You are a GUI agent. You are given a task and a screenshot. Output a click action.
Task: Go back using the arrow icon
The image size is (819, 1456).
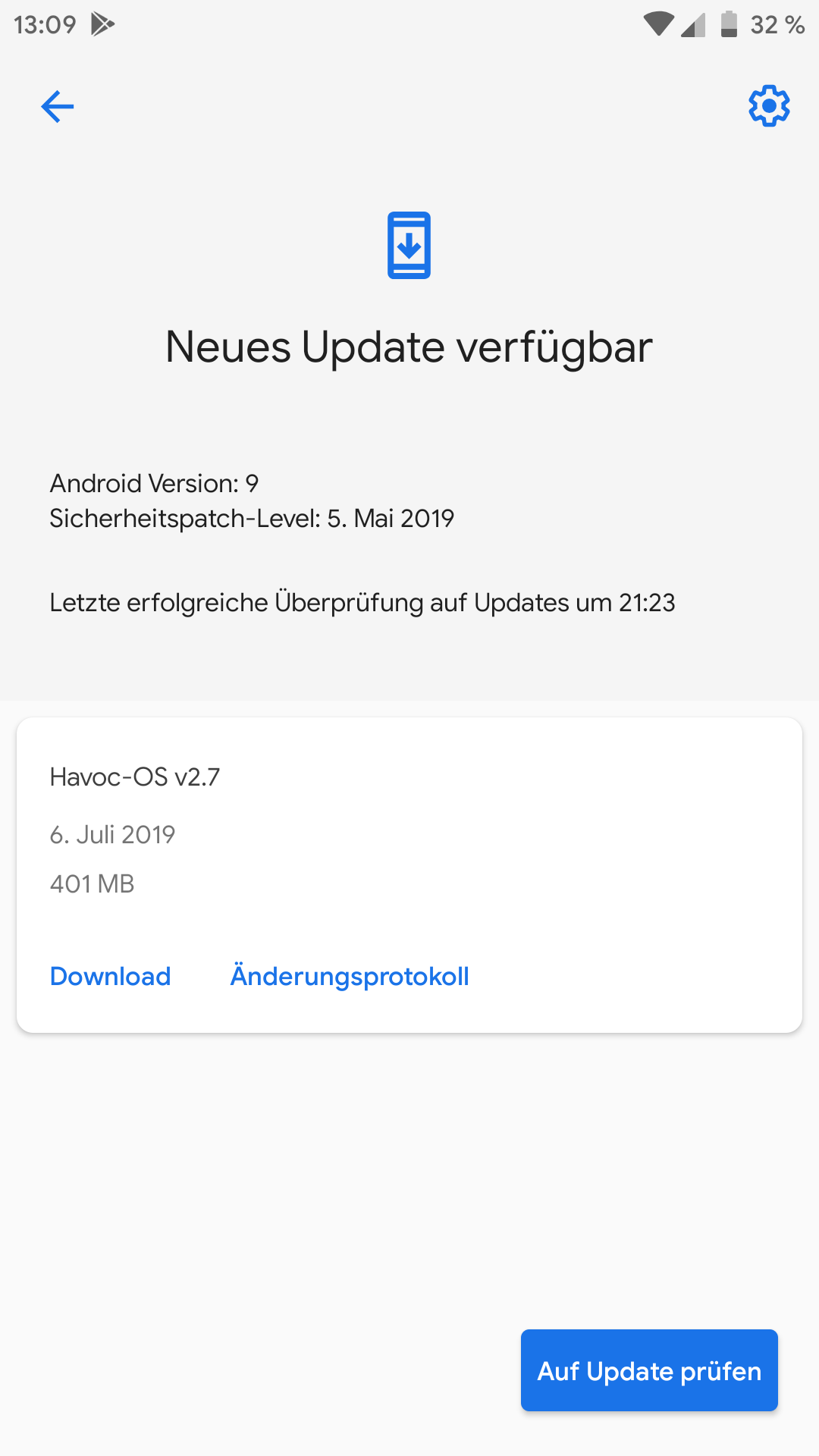pyautogui.click(x=57, y=106)
